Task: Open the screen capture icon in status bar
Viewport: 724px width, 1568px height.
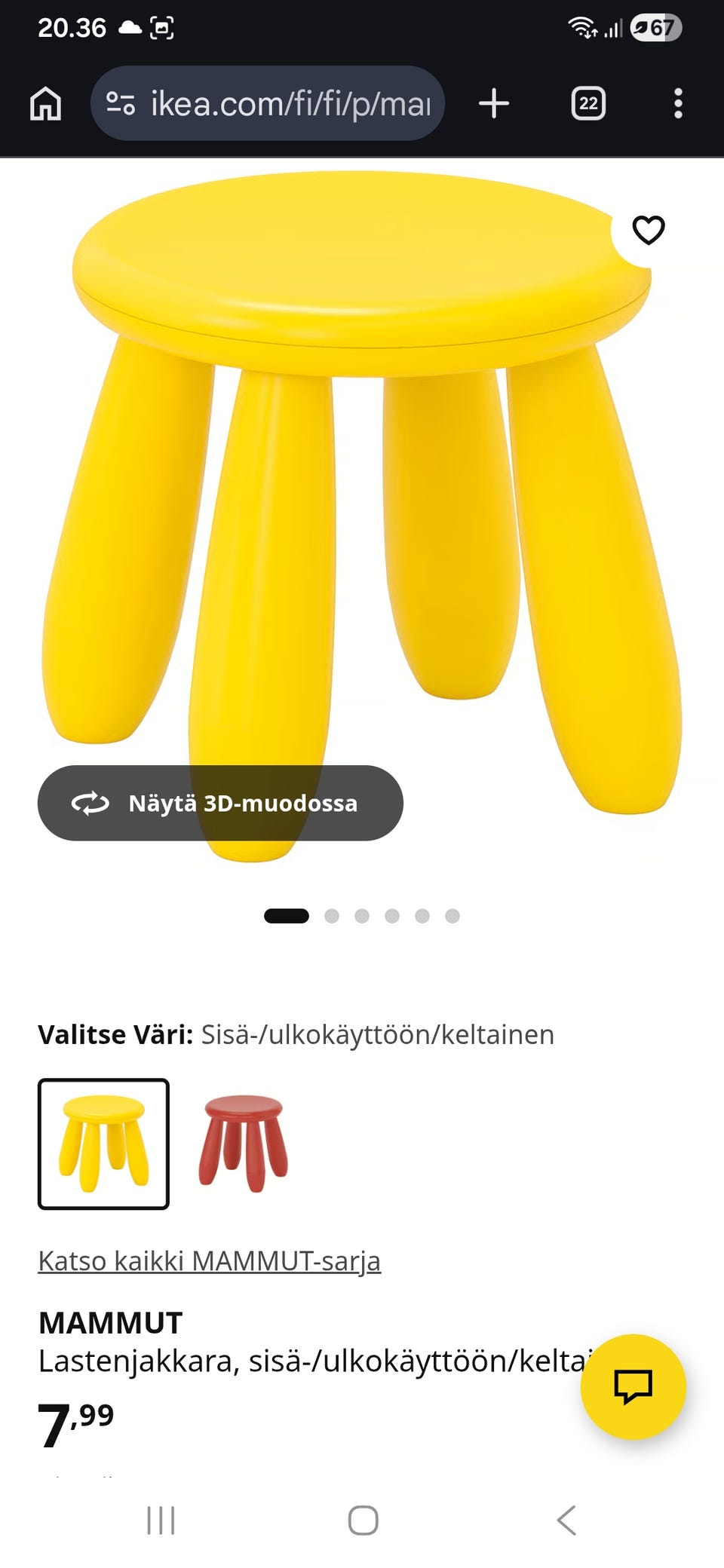Action: 163,29
